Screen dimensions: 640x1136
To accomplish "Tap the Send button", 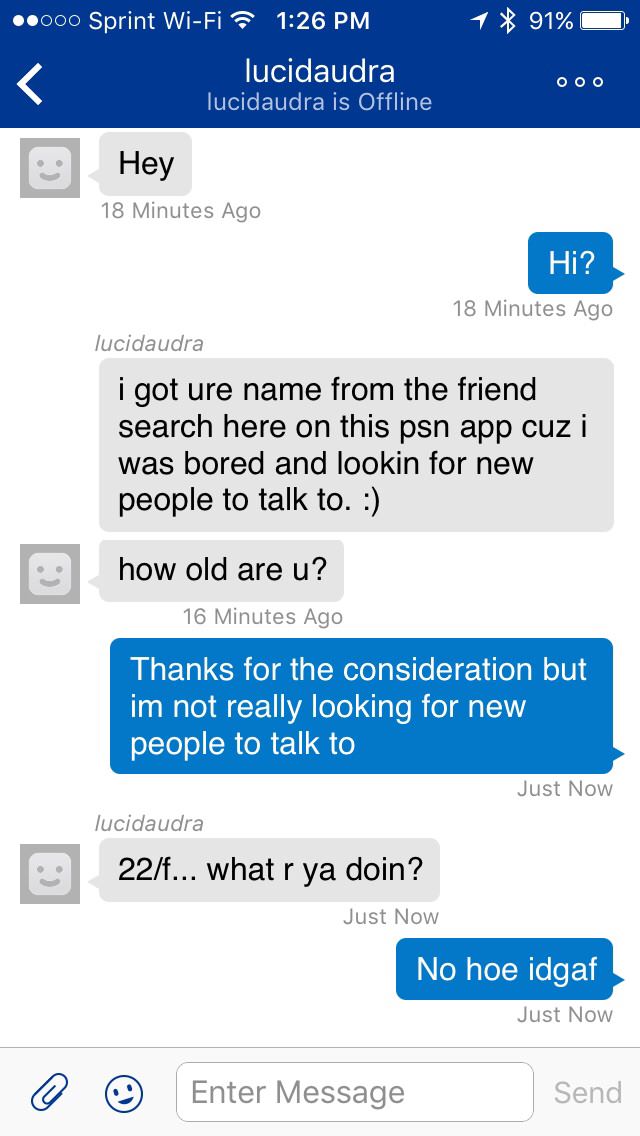I will point(587,1092).
